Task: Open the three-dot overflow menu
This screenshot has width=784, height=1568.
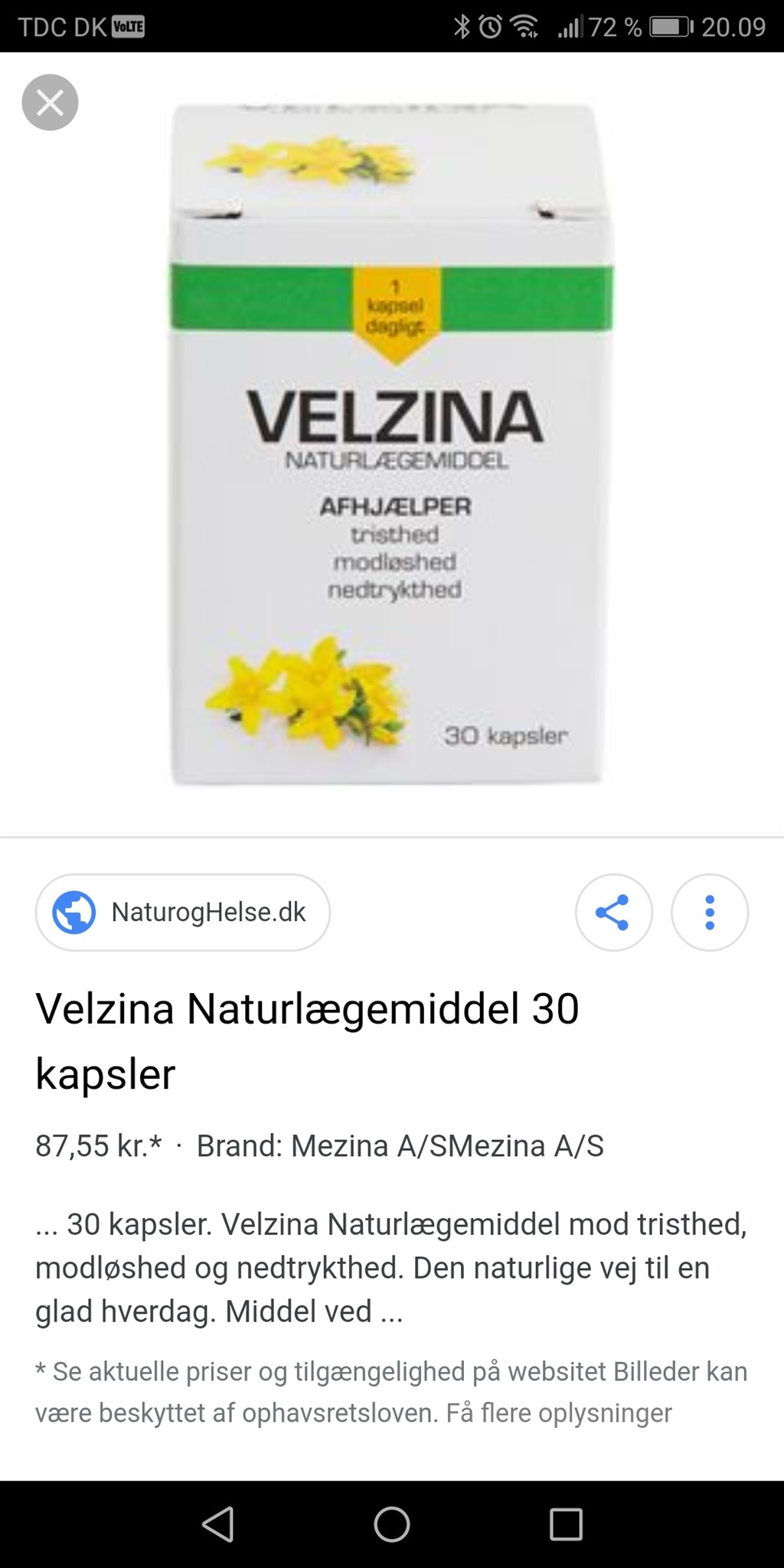Action: [709, 912]
